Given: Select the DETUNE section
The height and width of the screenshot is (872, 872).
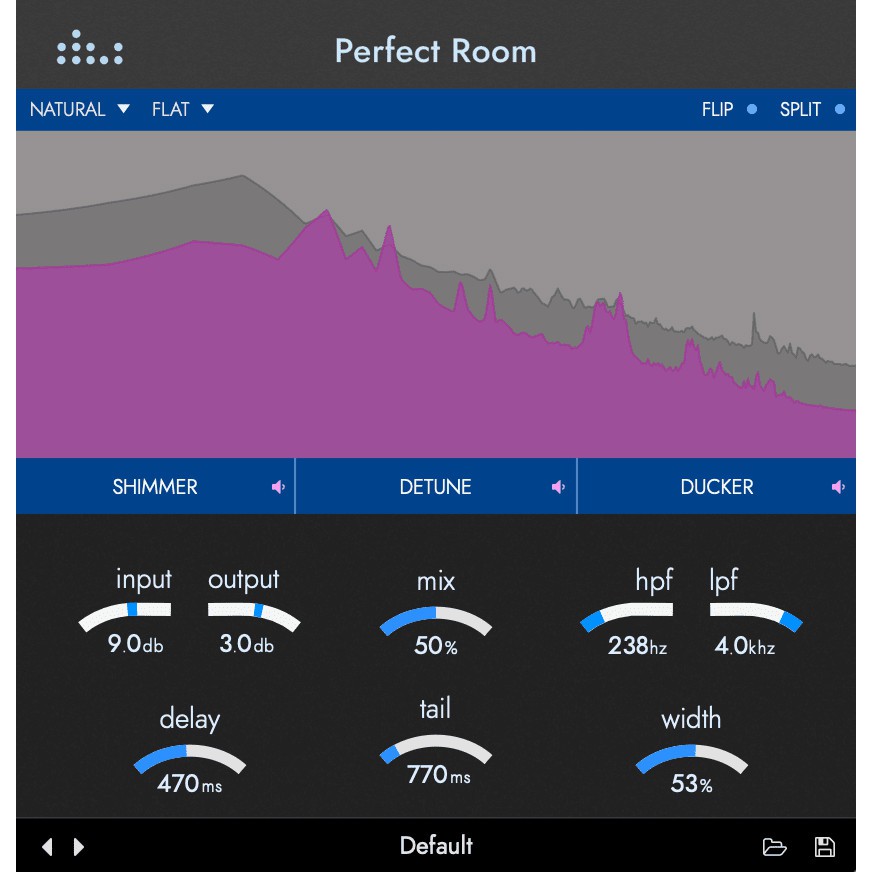Looking at the screenshot, I should pyautogui.click(x=435, y=487).
